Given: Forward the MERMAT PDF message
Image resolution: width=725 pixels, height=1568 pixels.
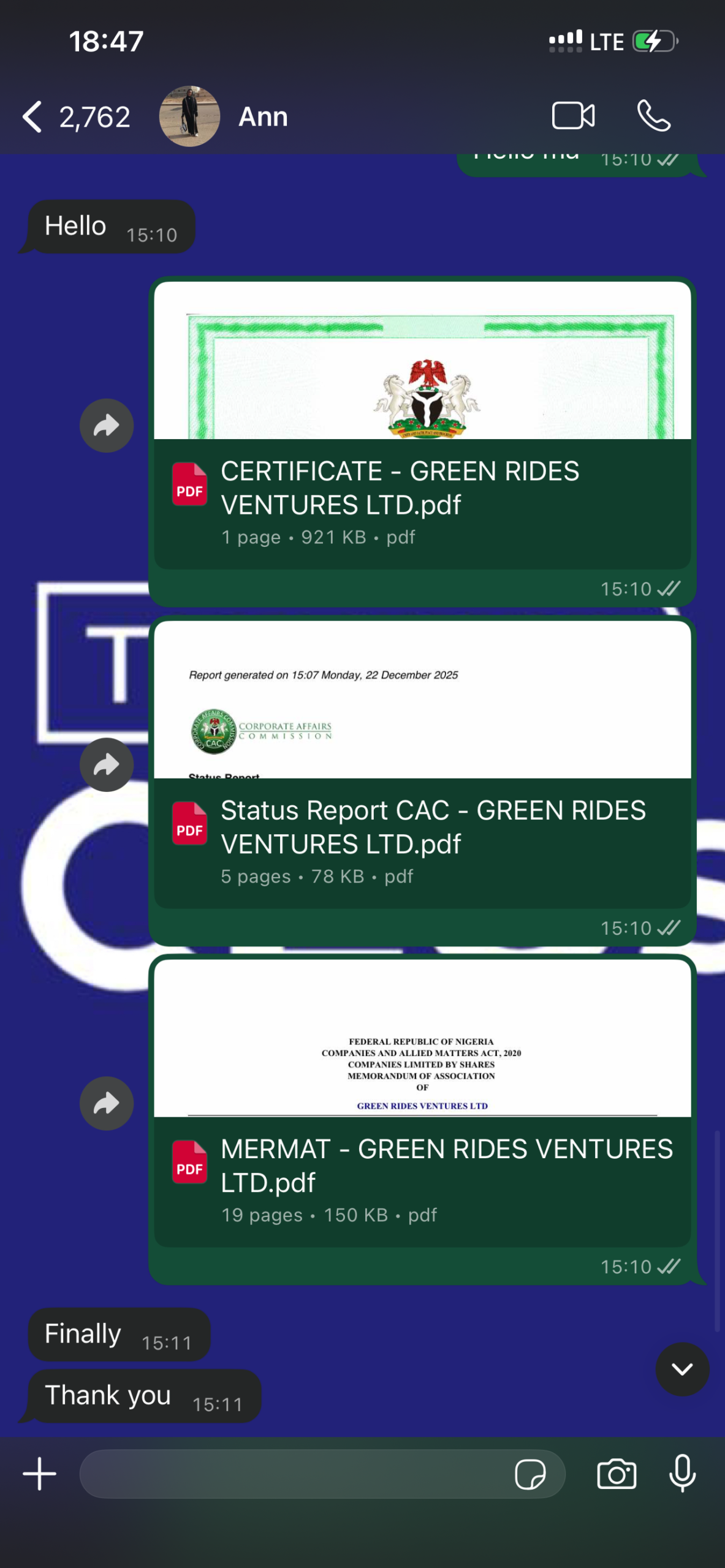Looking at the screenshot, I should (107, 1103).
